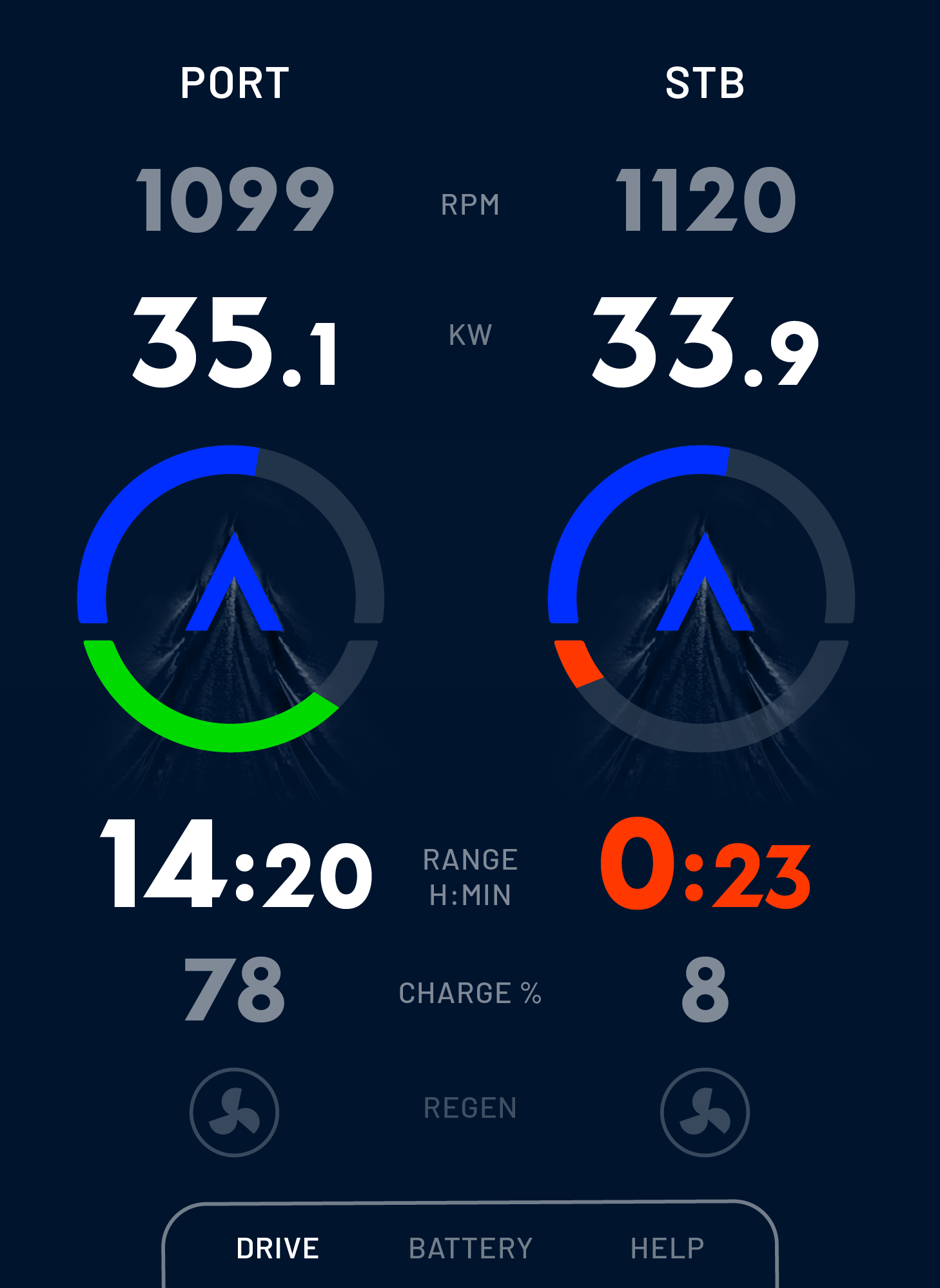Open the Help tab
Screen dimensions: 940x1288
click(x=667, y=1248)
